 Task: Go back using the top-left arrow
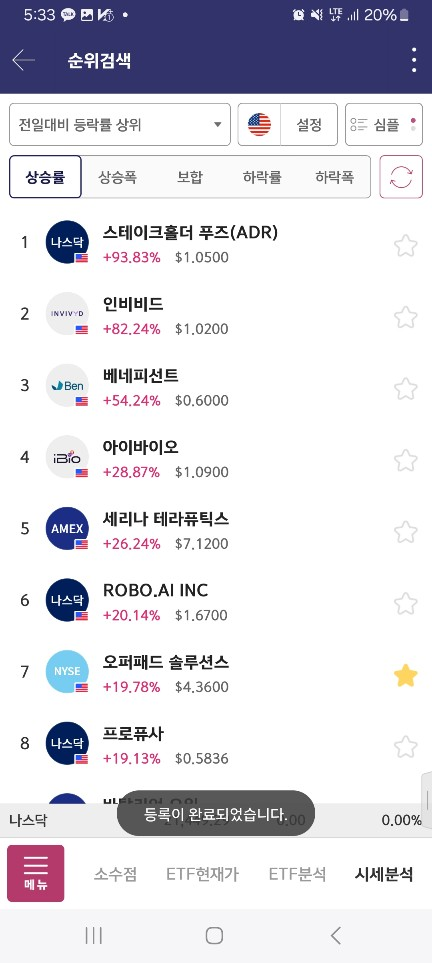click(x=23, y=61)
